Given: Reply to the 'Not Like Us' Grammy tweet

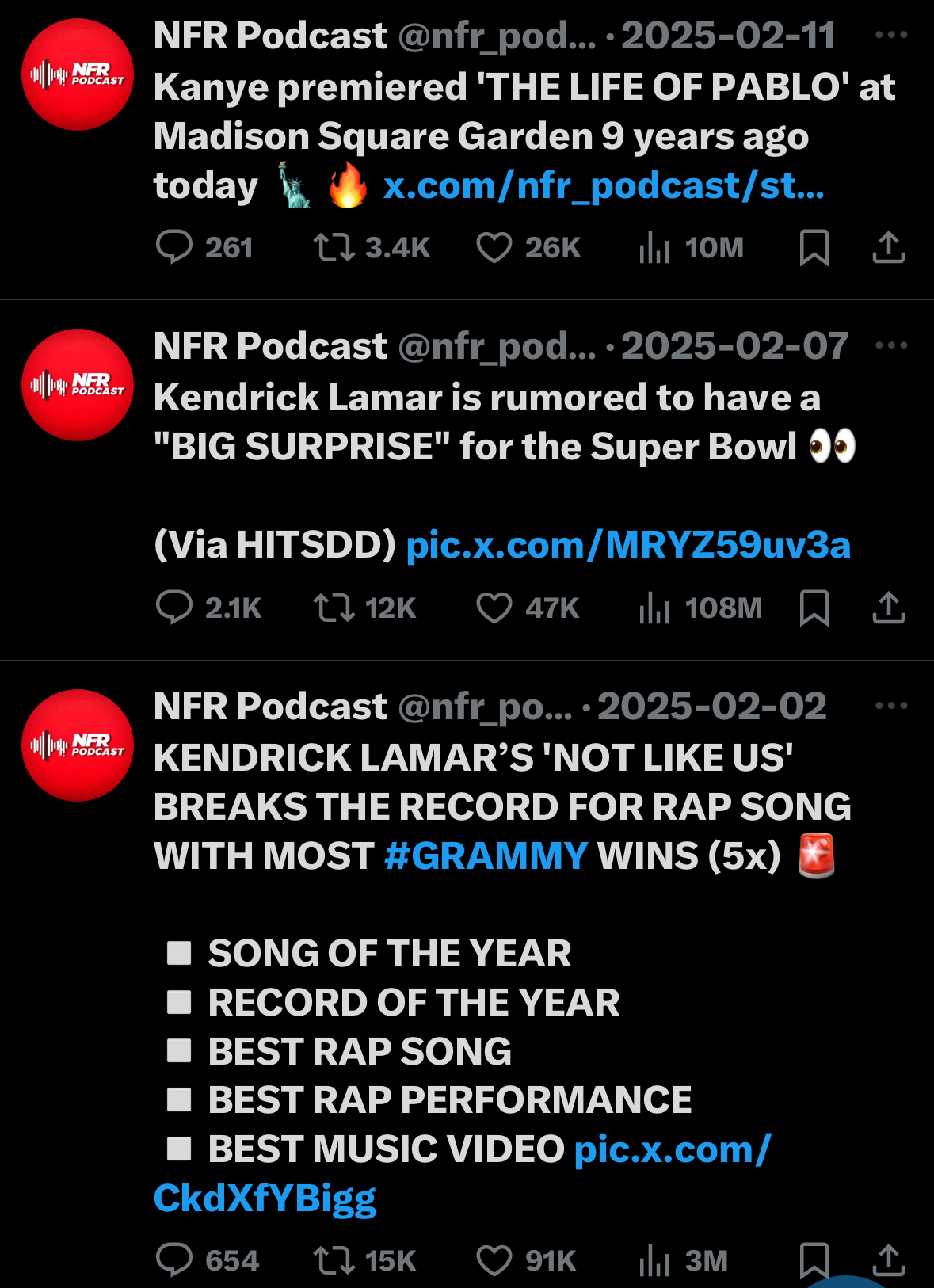Looking at the screenshot, I should pyautogui.click(x=174, y=1260).
